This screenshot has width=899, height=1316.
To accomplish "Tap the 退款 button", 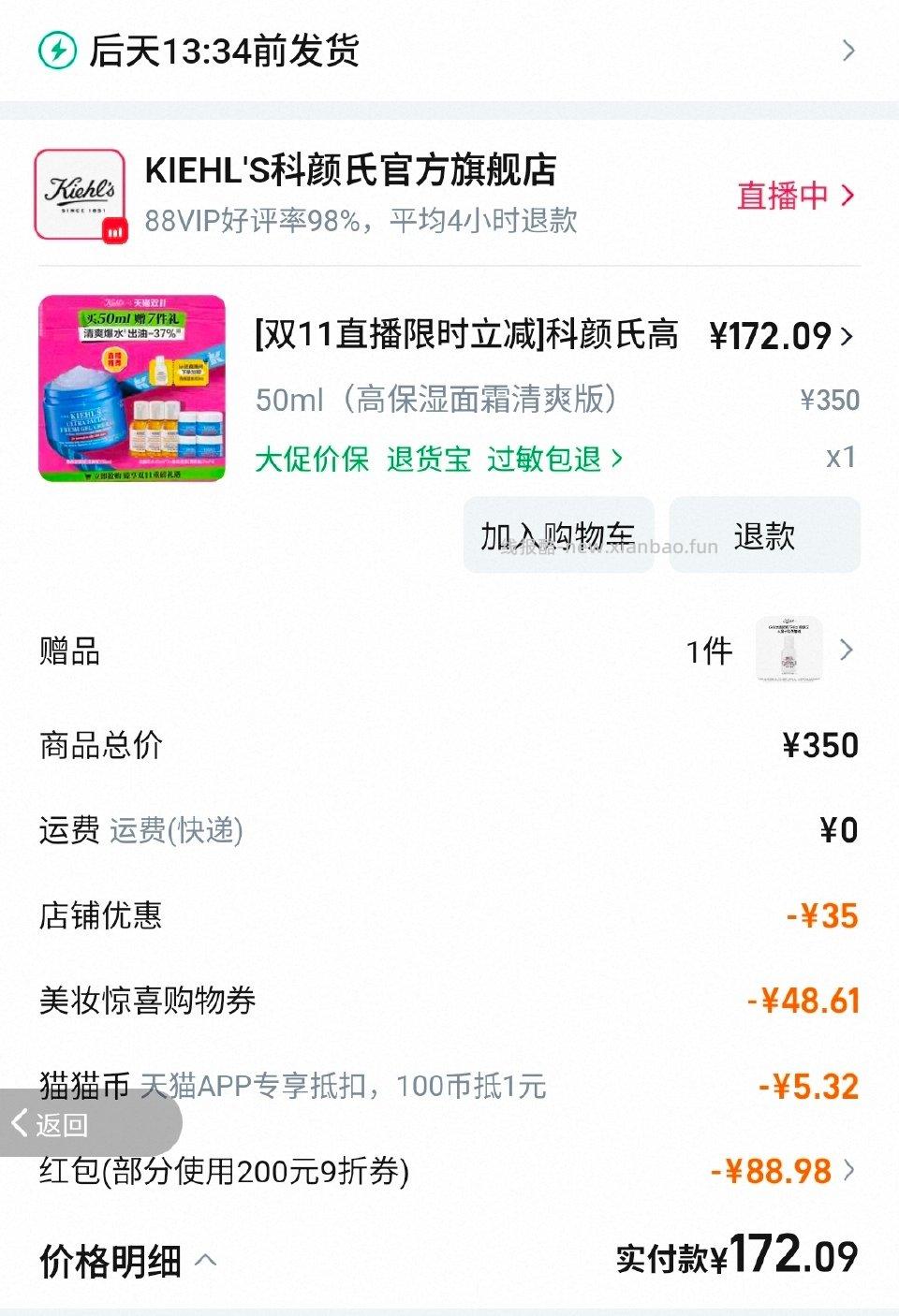I will (763, 534).
